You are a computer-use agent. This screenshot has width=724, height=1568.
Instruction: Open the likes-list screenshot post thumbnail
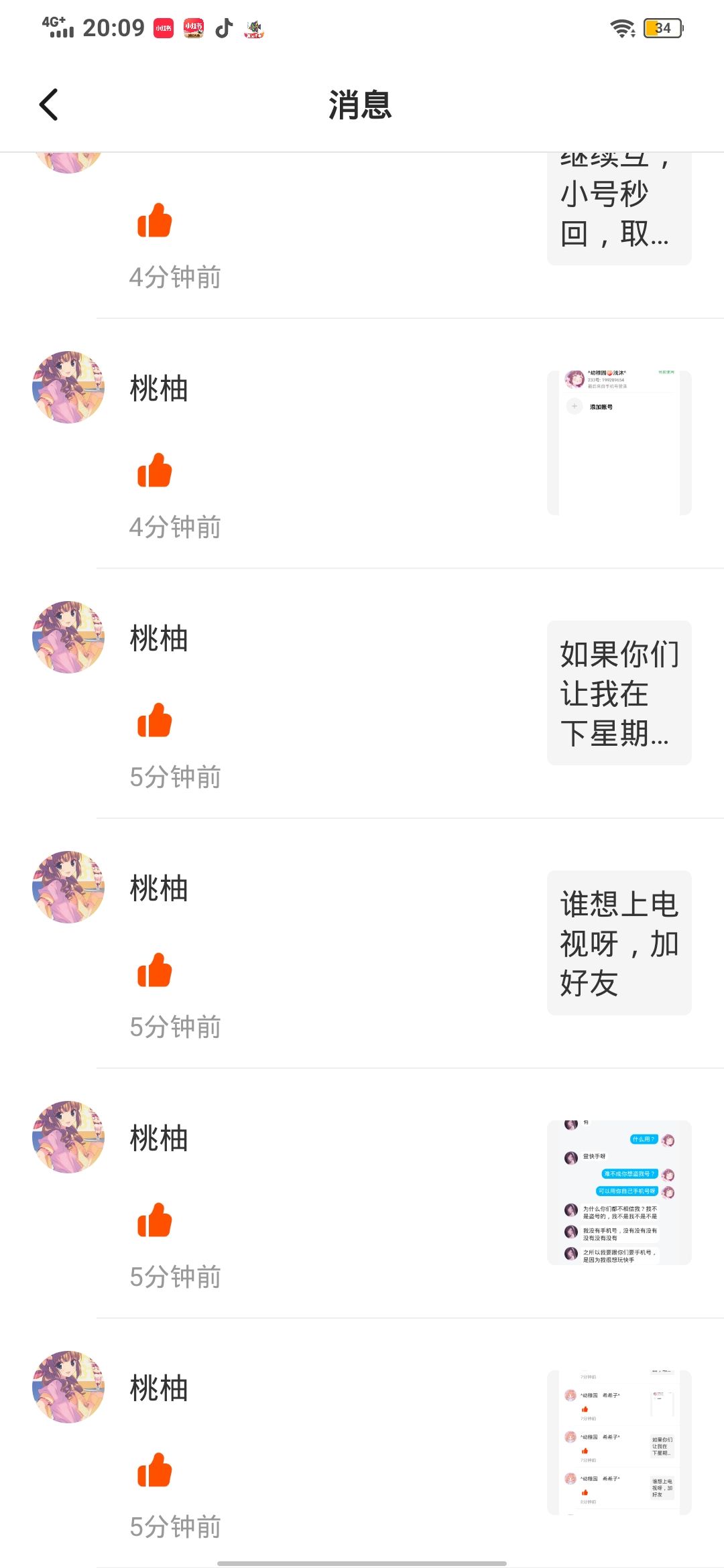point(619,1443)
